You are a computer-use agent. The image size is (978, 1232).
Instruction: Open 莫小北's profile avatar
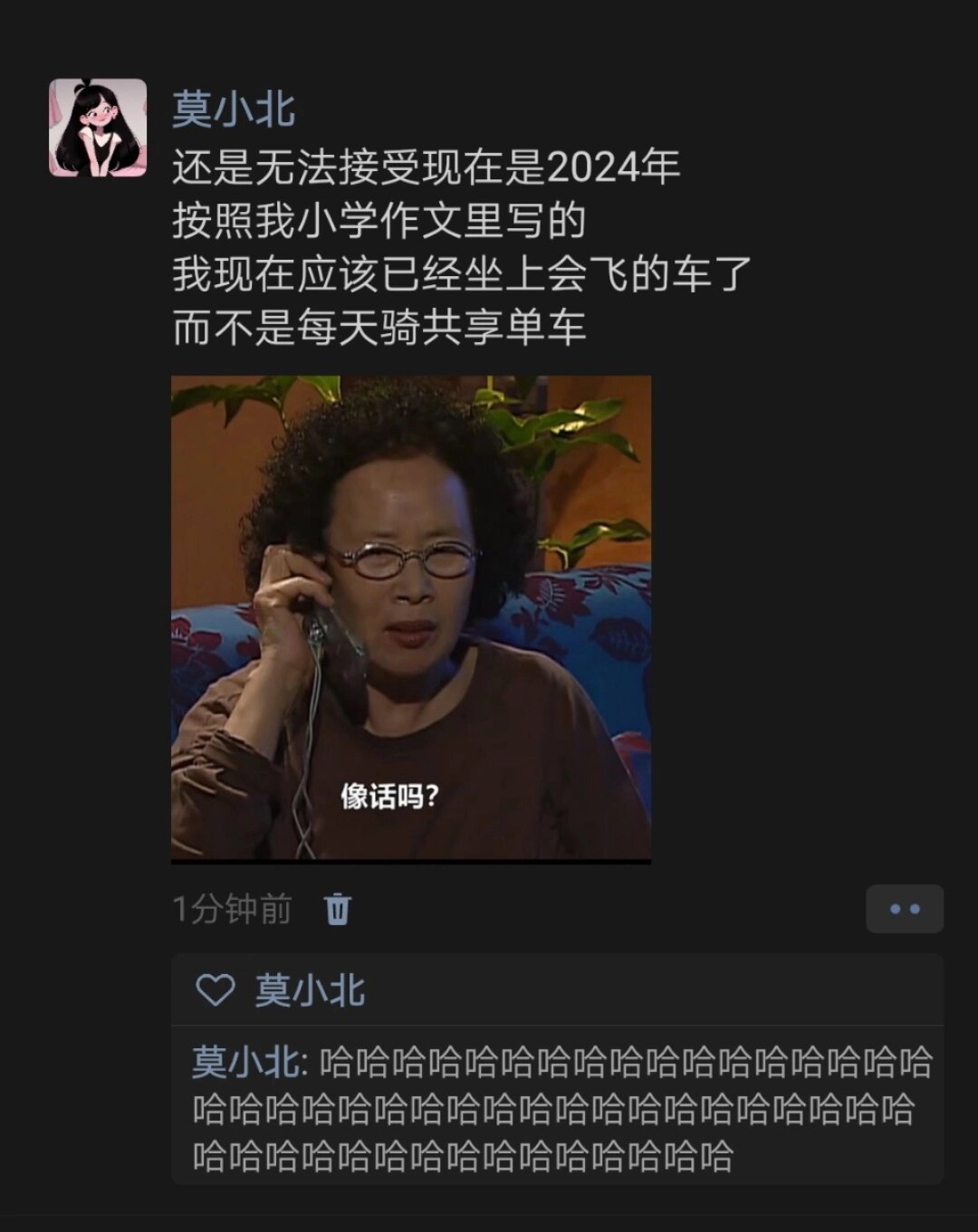click(98, 128)
